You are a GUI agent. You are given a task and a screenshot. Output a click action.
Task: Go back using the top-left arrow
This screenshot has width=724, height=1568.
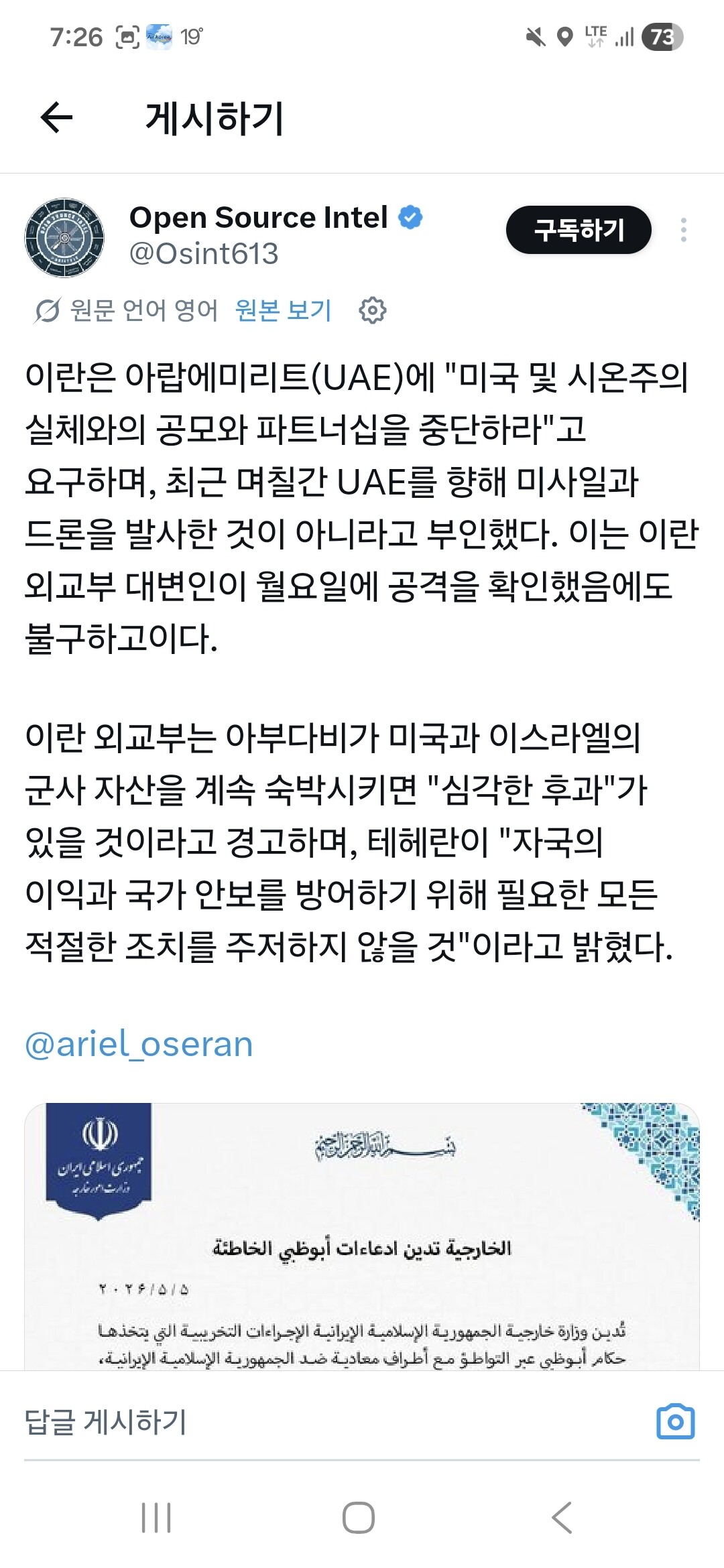pyautogui.click(x=56, y=118)
